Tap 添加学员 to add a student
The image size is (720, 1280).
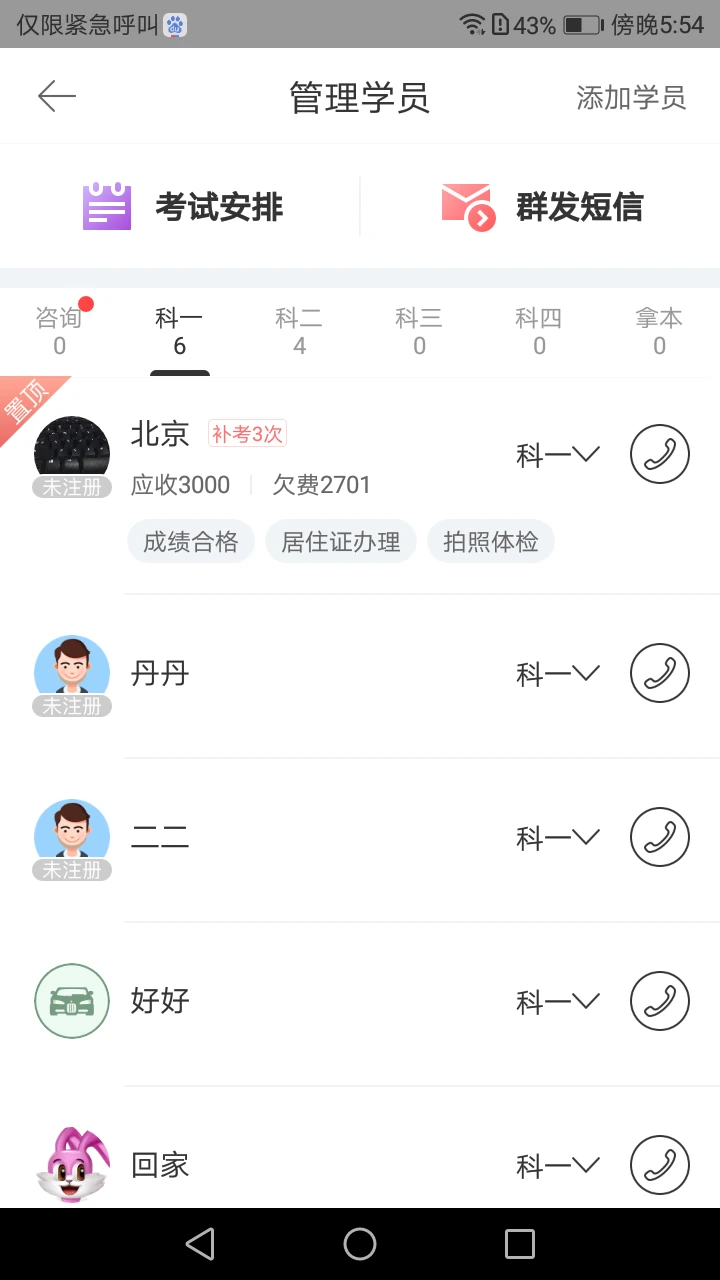[631, 97]
